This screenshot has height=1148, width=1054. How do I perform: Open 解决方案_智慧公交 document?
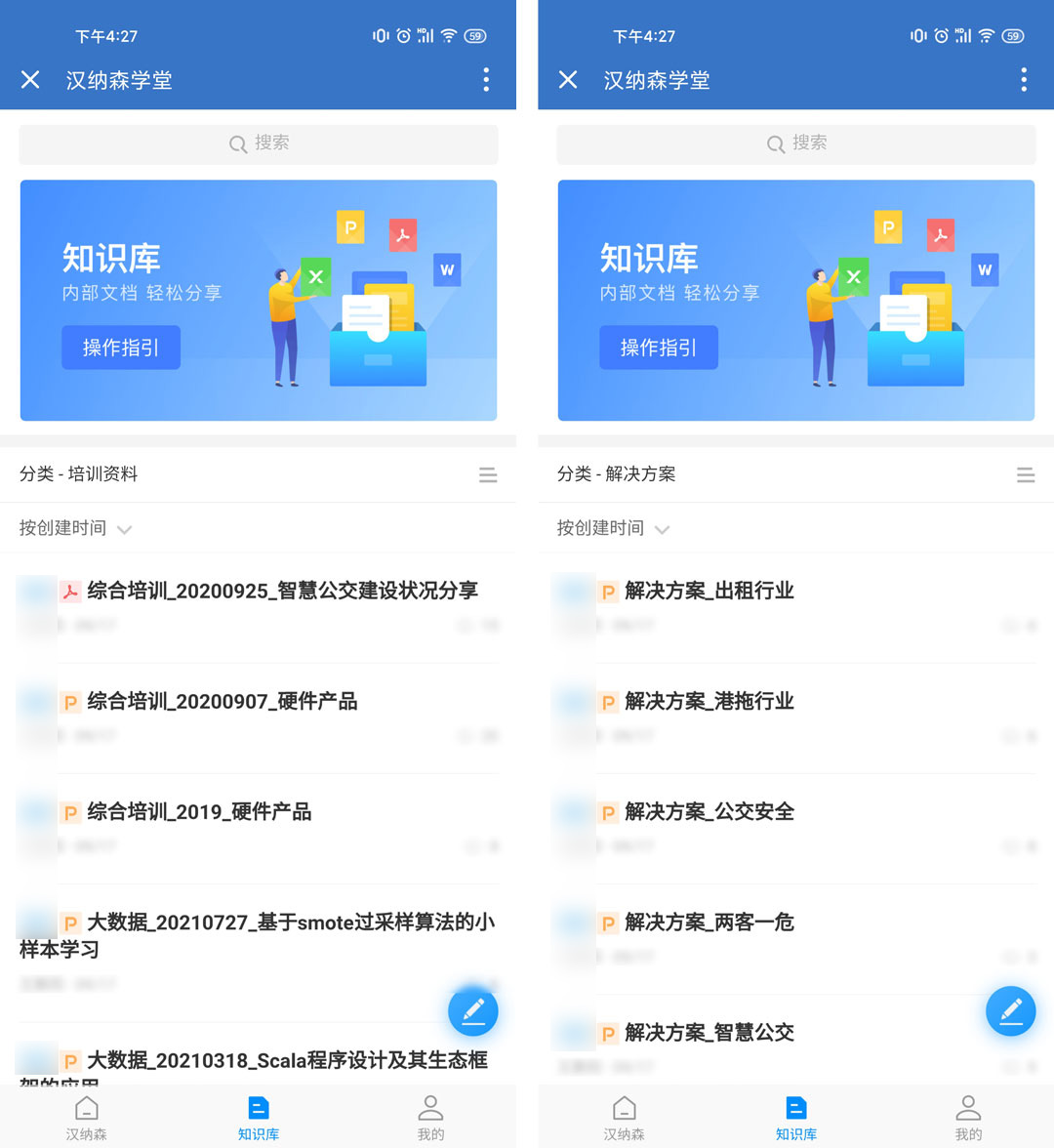(x=709, y=1032)
